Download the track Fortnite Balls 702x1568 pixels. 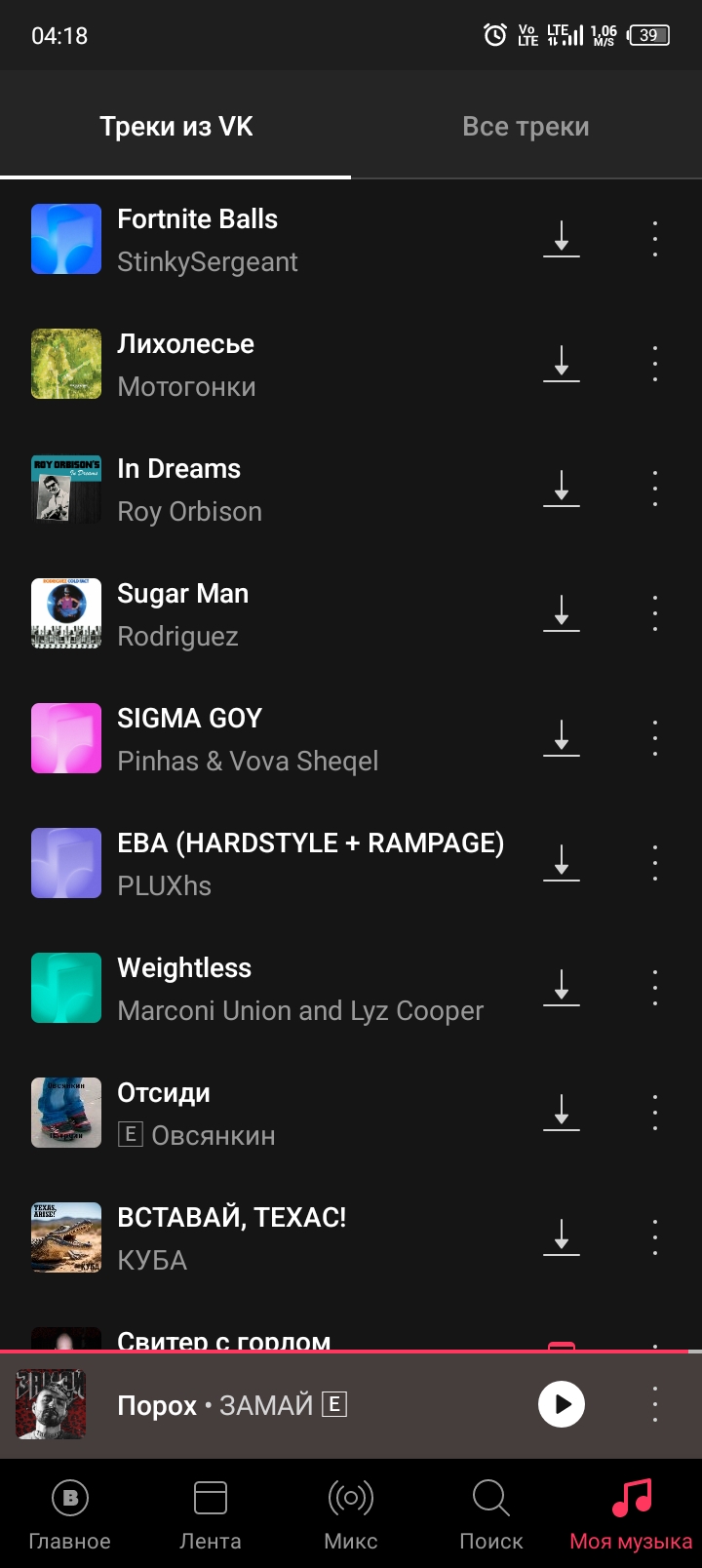tap(562, 239)
